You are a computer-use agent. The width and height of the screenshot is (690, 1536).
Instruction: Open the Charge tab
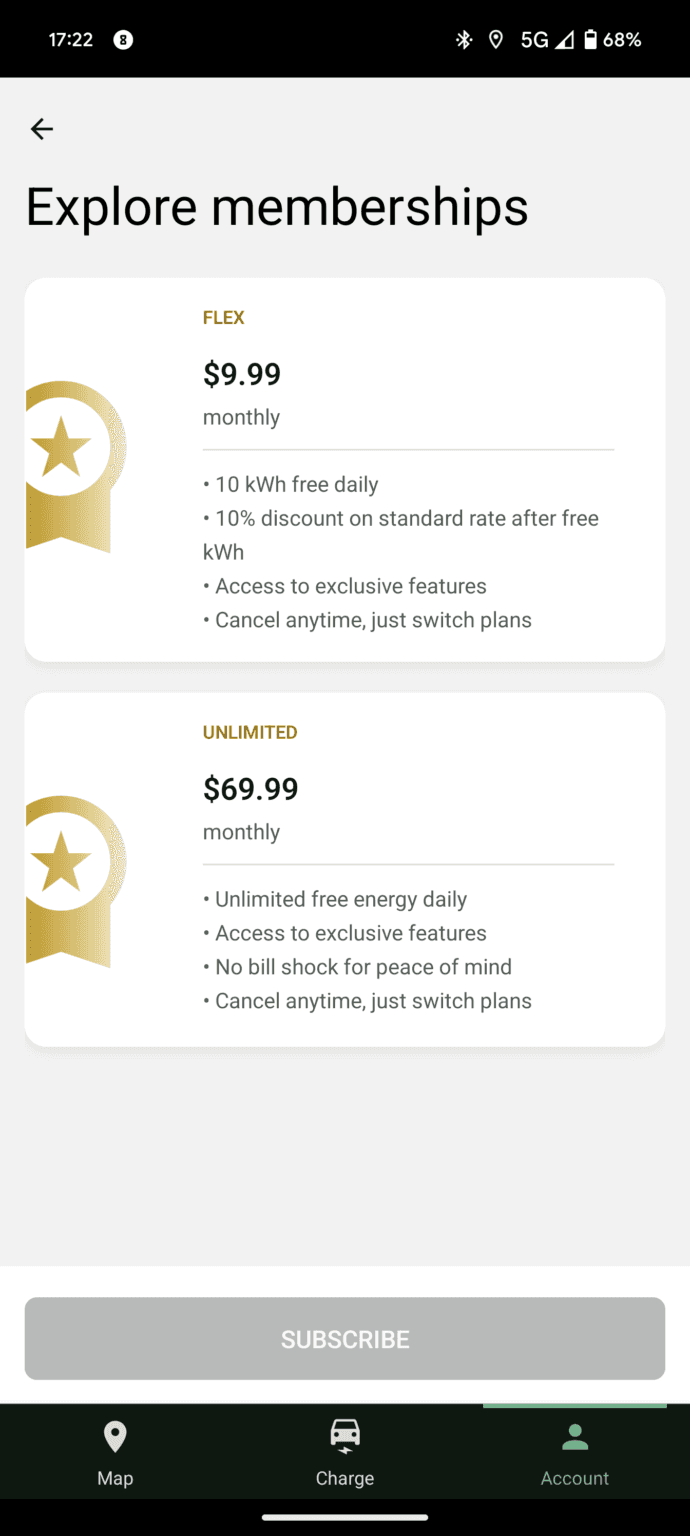[345, 1453]
